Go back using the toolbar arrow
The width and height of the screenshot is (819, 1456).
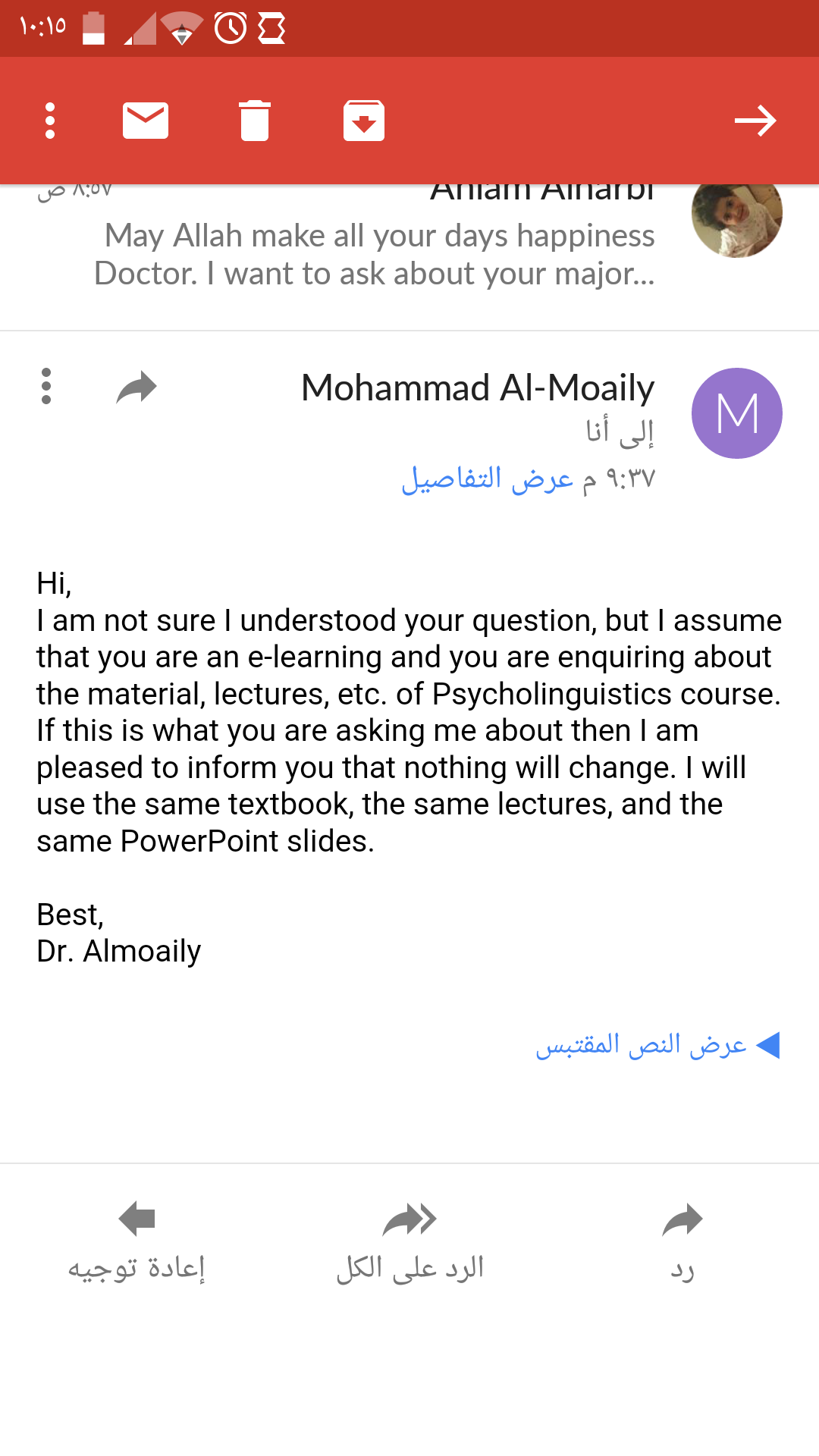click(755, 121)
